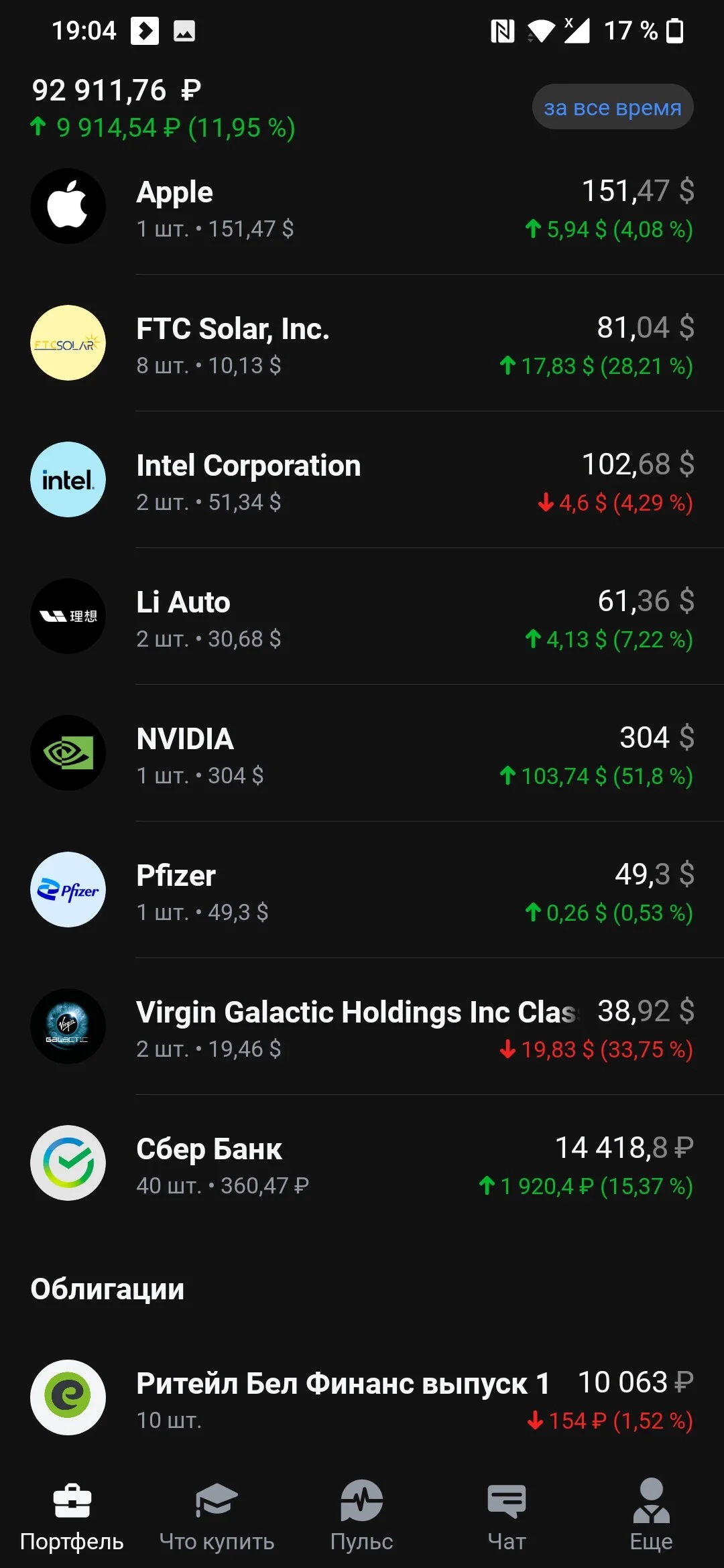The width and height of the screenshot is (724, 1568).
Task: Select the NVIDIA stock row
Action: pyautogui.click(x=362, y=753)
